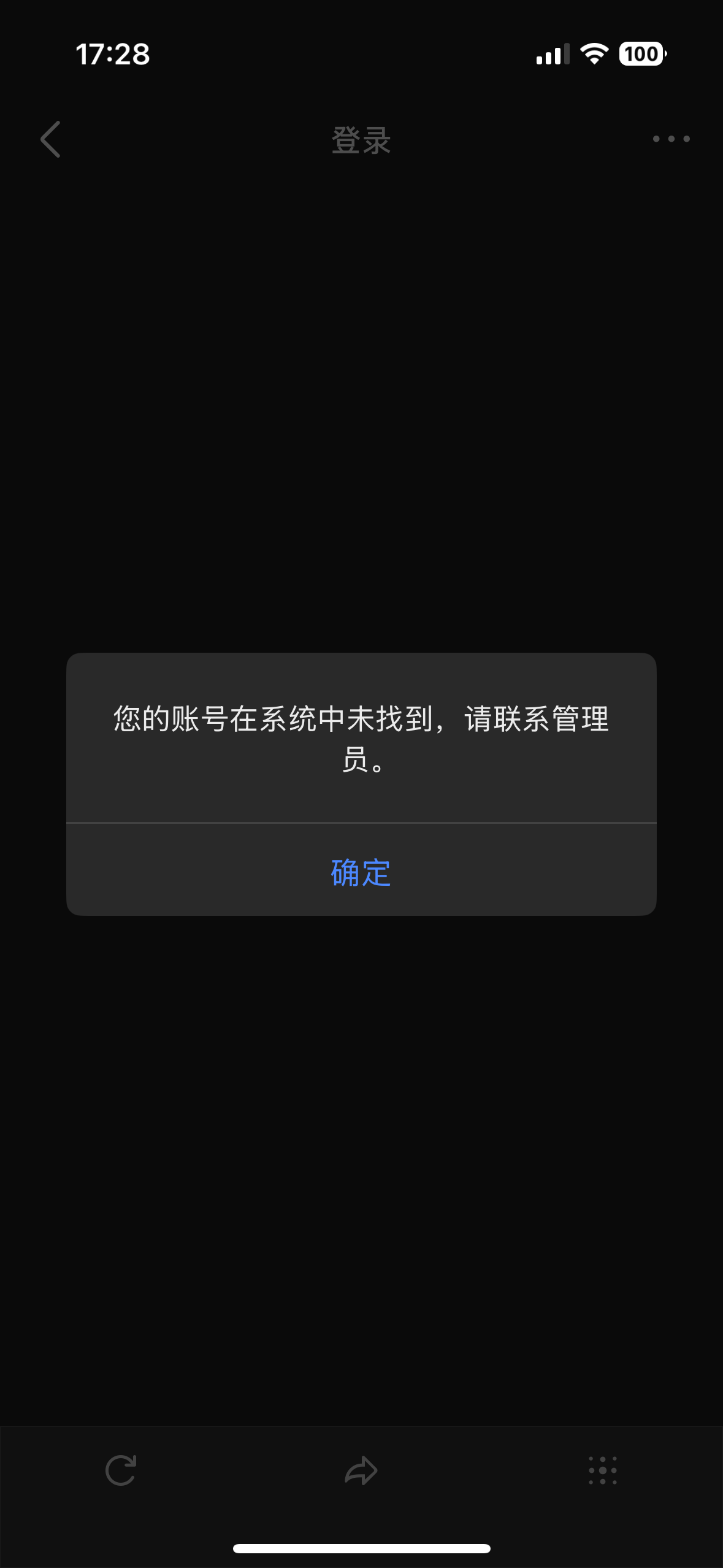
Task: Tap the 17:28 clock in the status bar
Action: 113,55
